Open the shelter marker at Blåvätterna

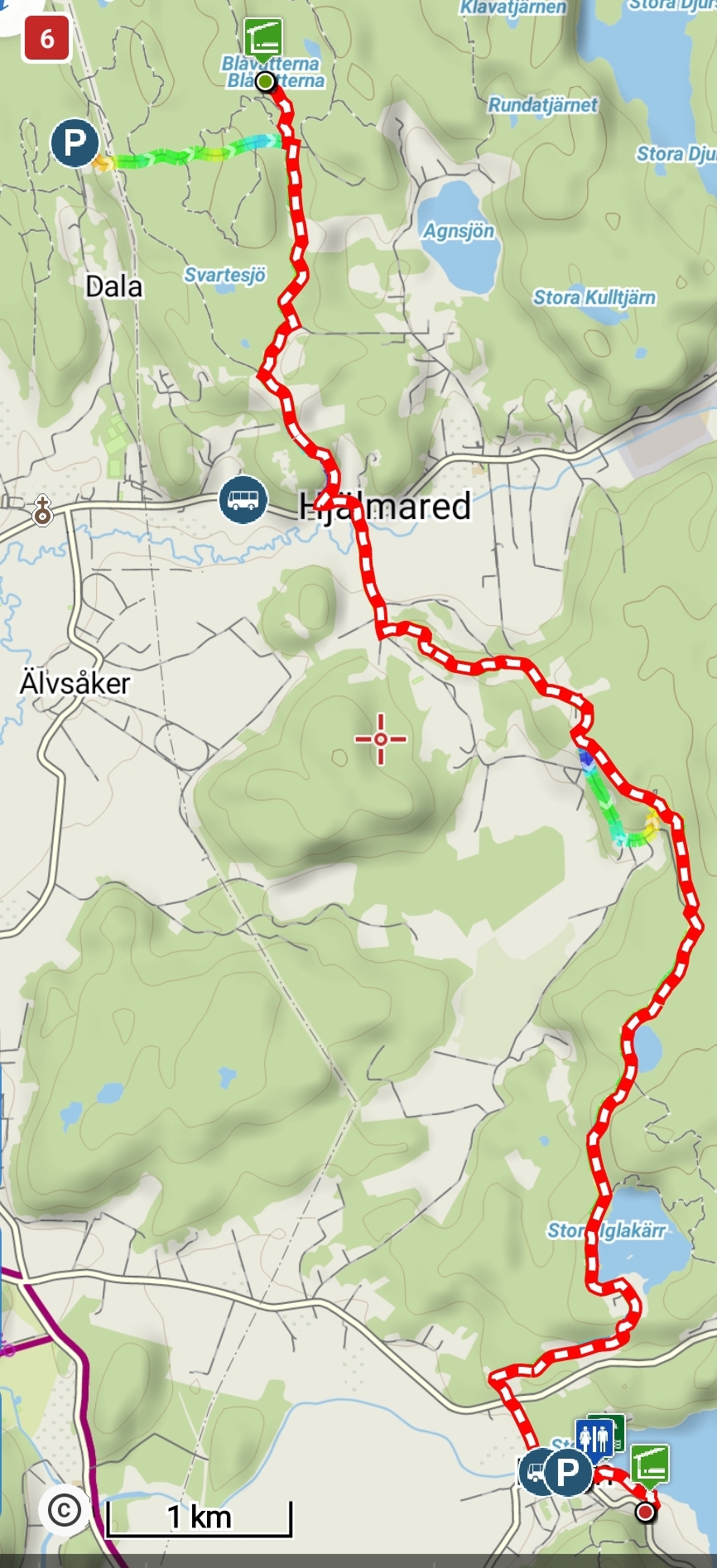coord(263,37)
